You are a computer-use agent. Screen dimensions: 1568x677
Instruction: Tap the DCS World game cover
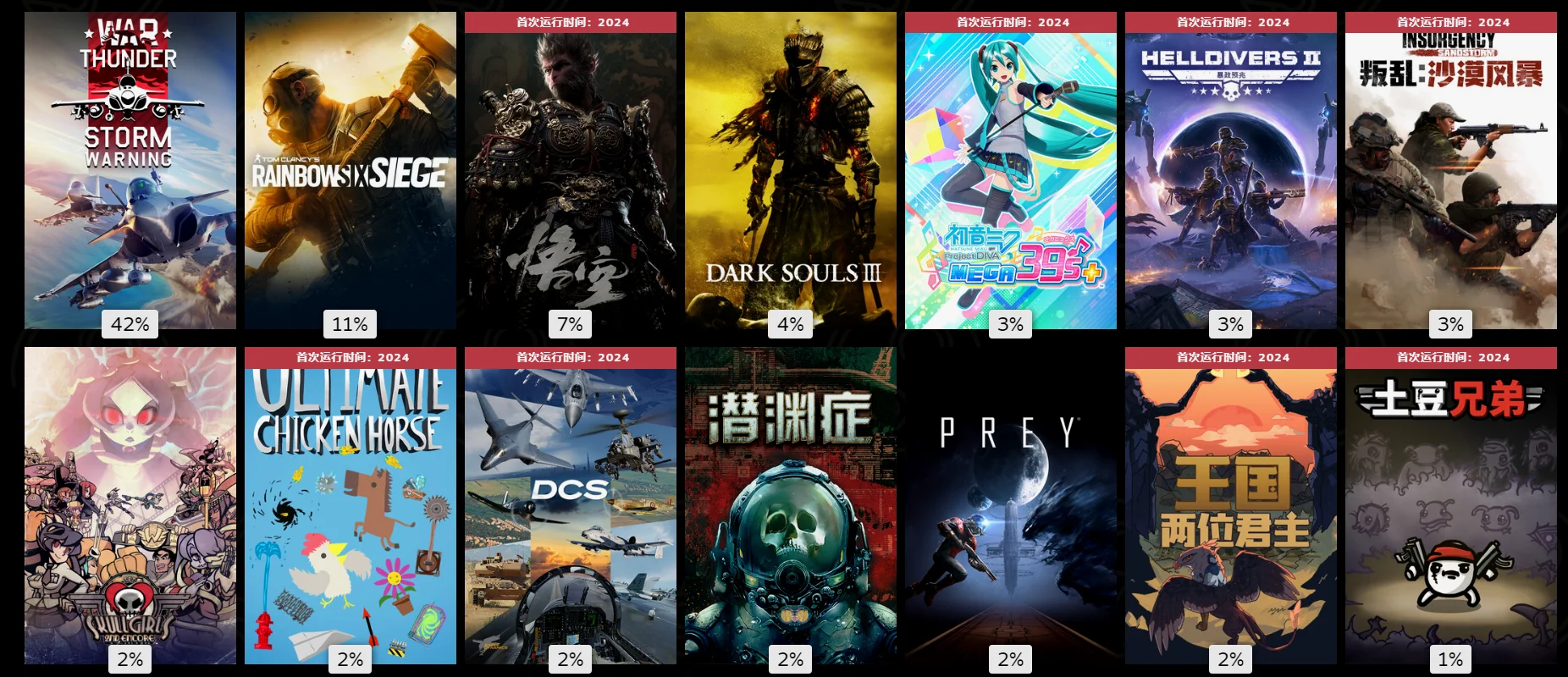click(x=571, y=513)
